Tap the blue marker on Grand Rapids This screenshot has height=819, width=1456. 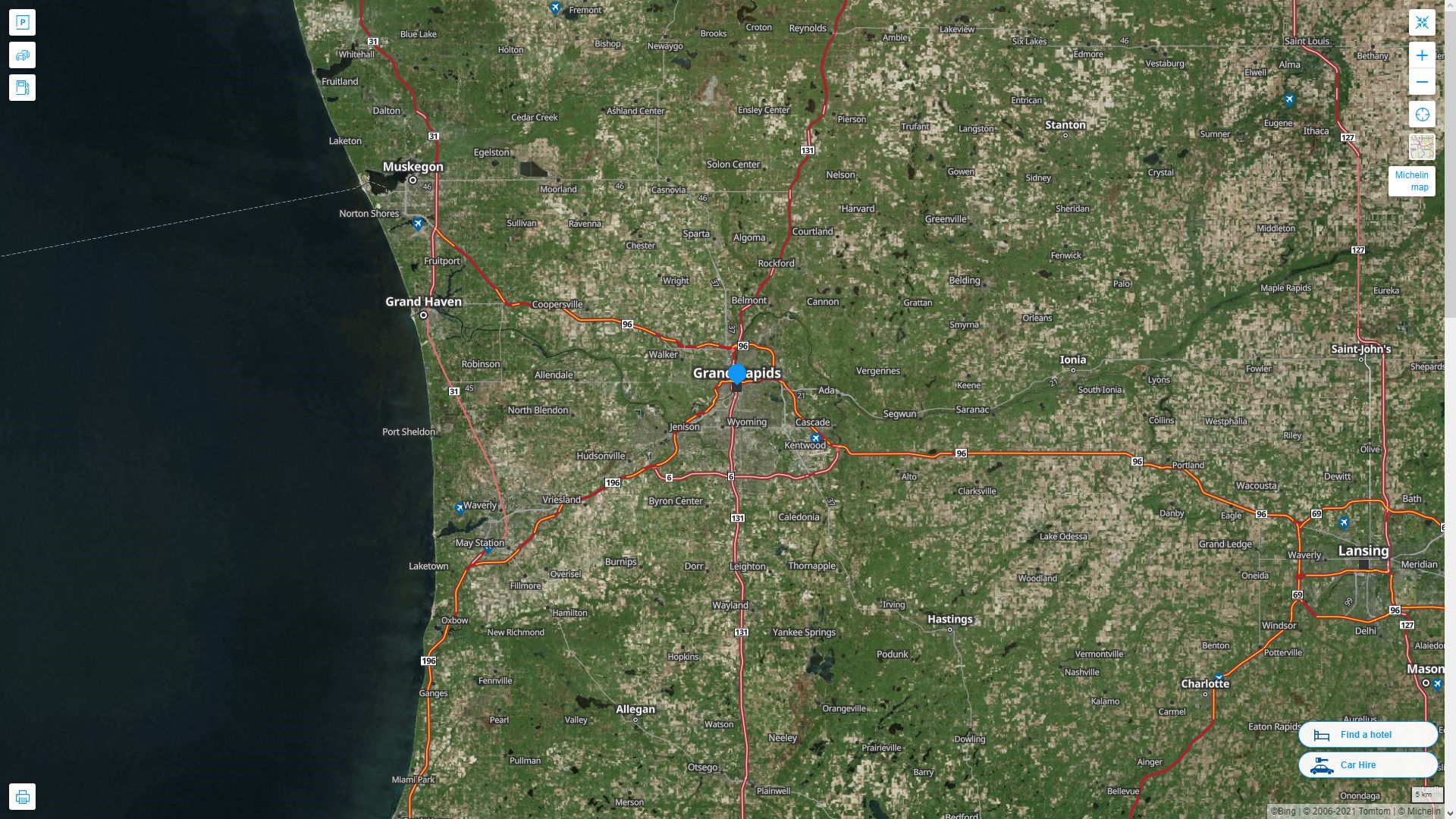736,373
